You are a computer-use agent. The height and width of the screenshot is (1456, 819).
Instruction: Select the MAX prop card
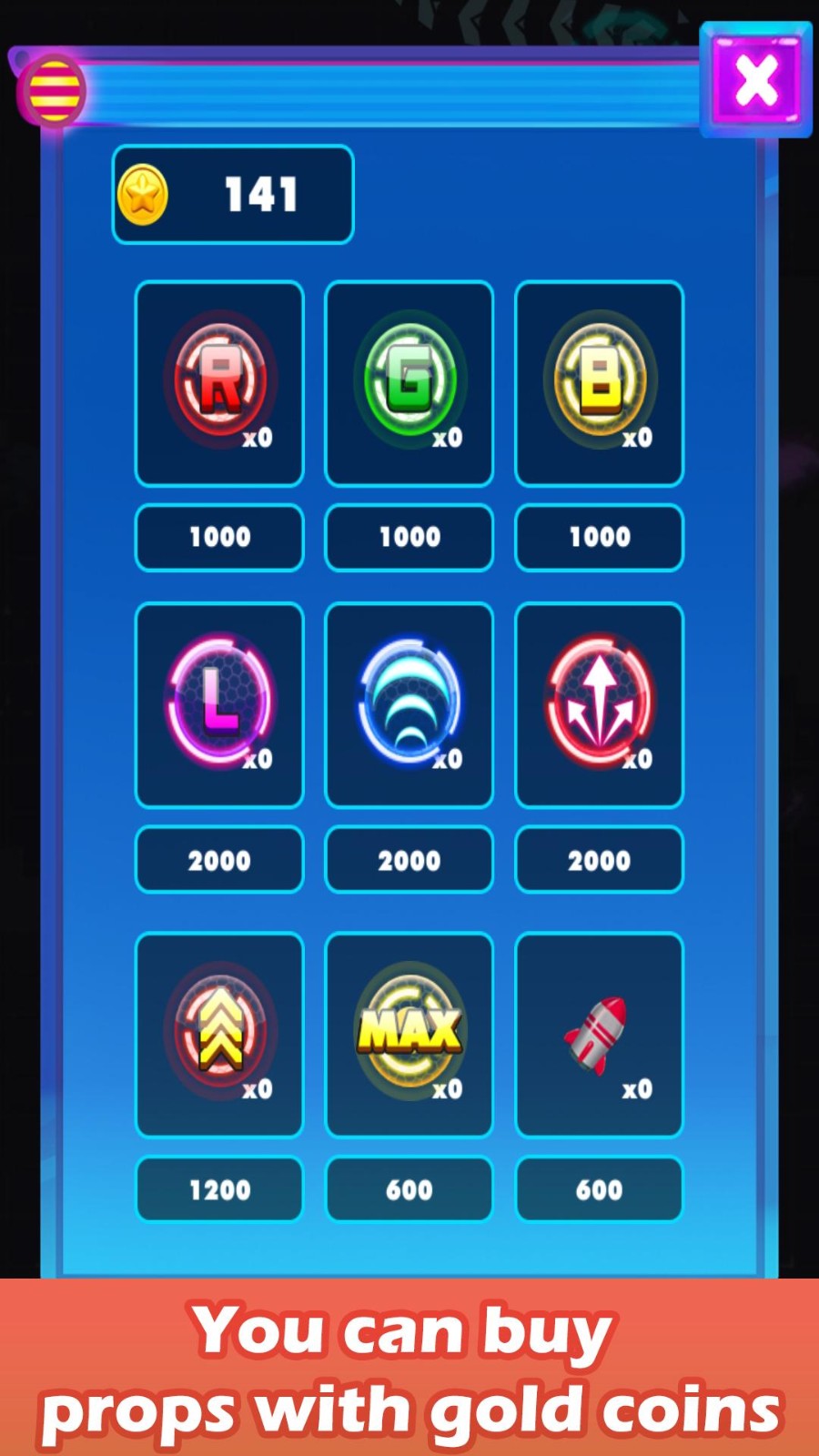tap(409, 1035)
